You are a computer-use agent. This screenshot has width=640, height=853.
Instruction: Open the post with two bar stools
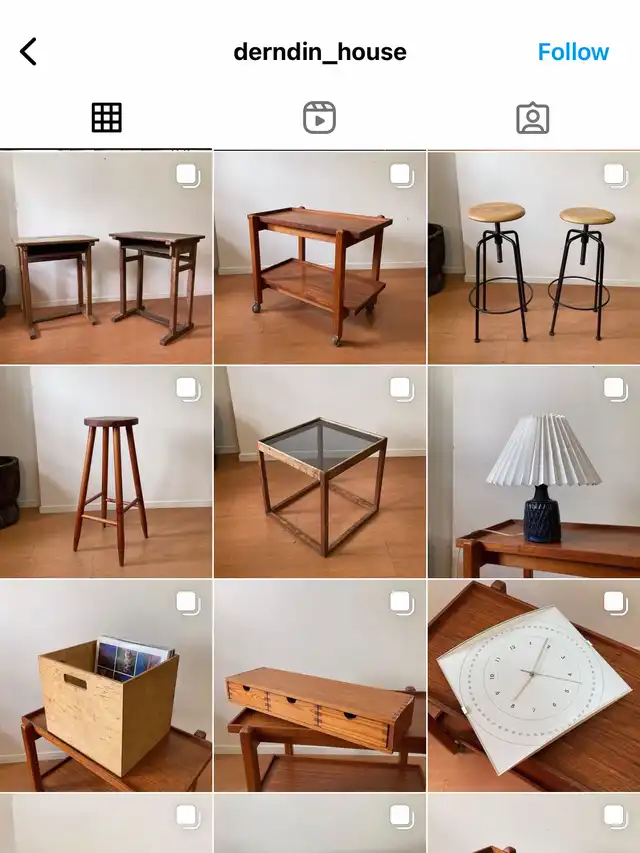(534, 257)
